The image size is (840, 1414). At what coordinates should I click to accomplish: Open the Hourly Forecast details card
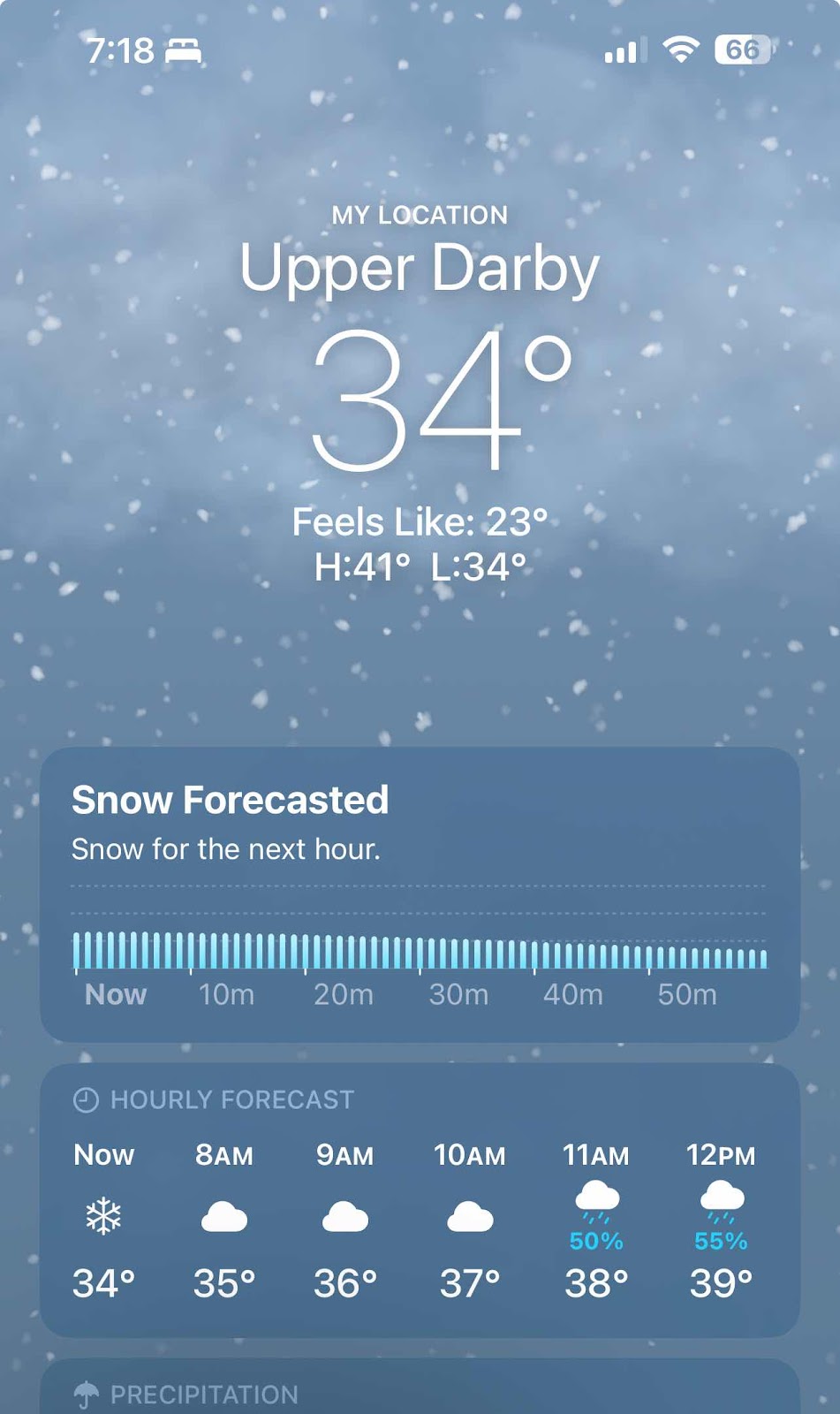(420, 1200)
